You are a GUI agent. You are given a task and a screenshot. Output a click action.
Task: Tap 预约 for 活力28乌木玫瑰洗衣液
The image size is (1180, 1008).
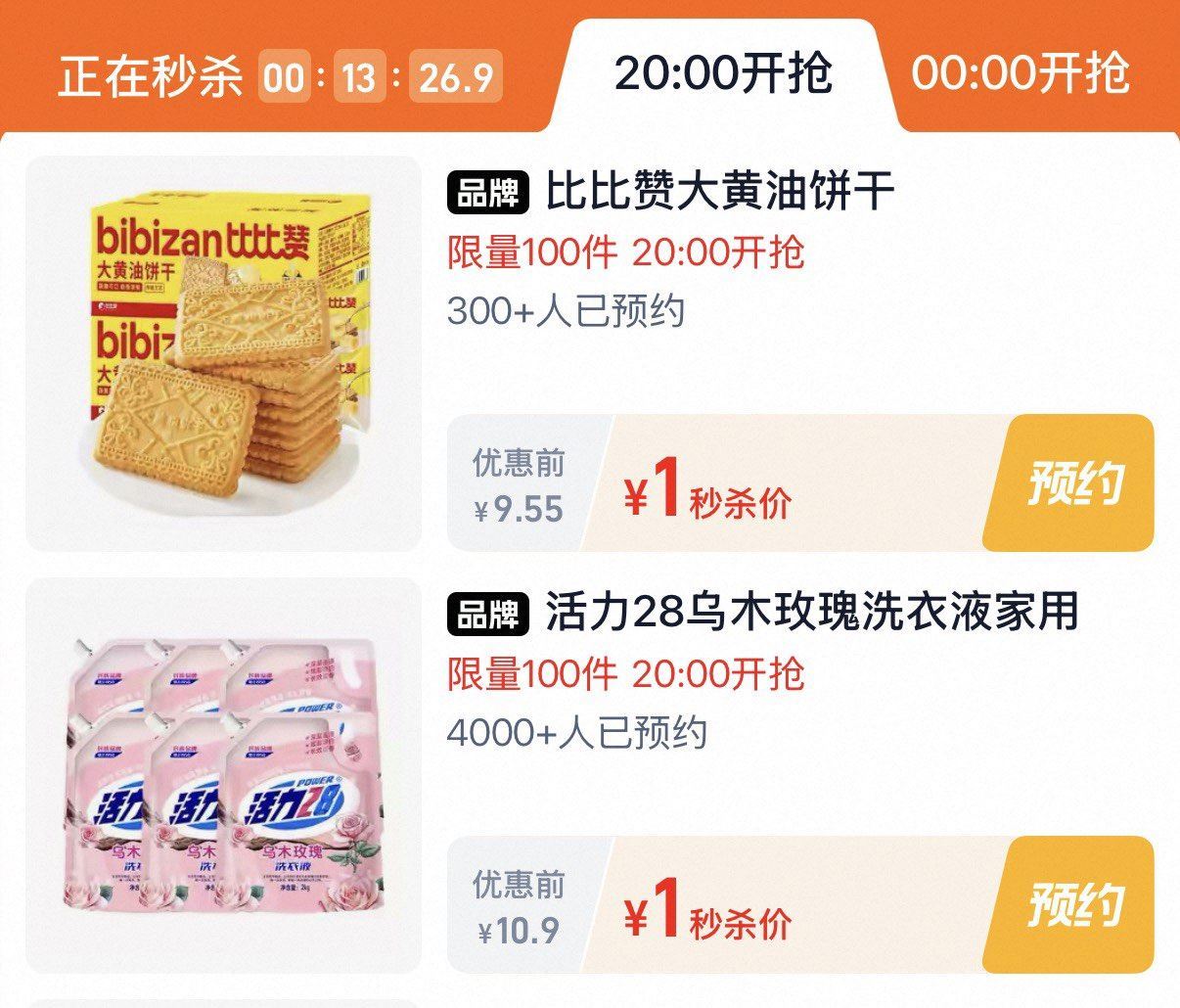tap(1073, 903)
